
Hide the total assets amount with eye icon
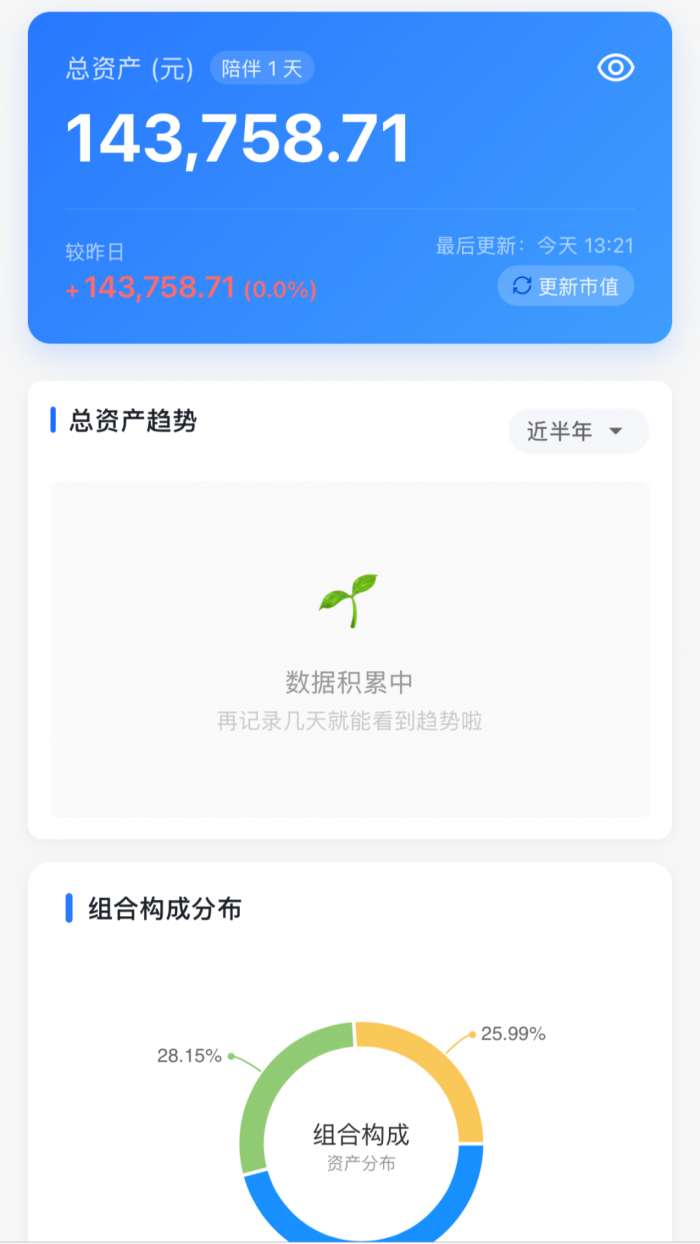[615, 68]
